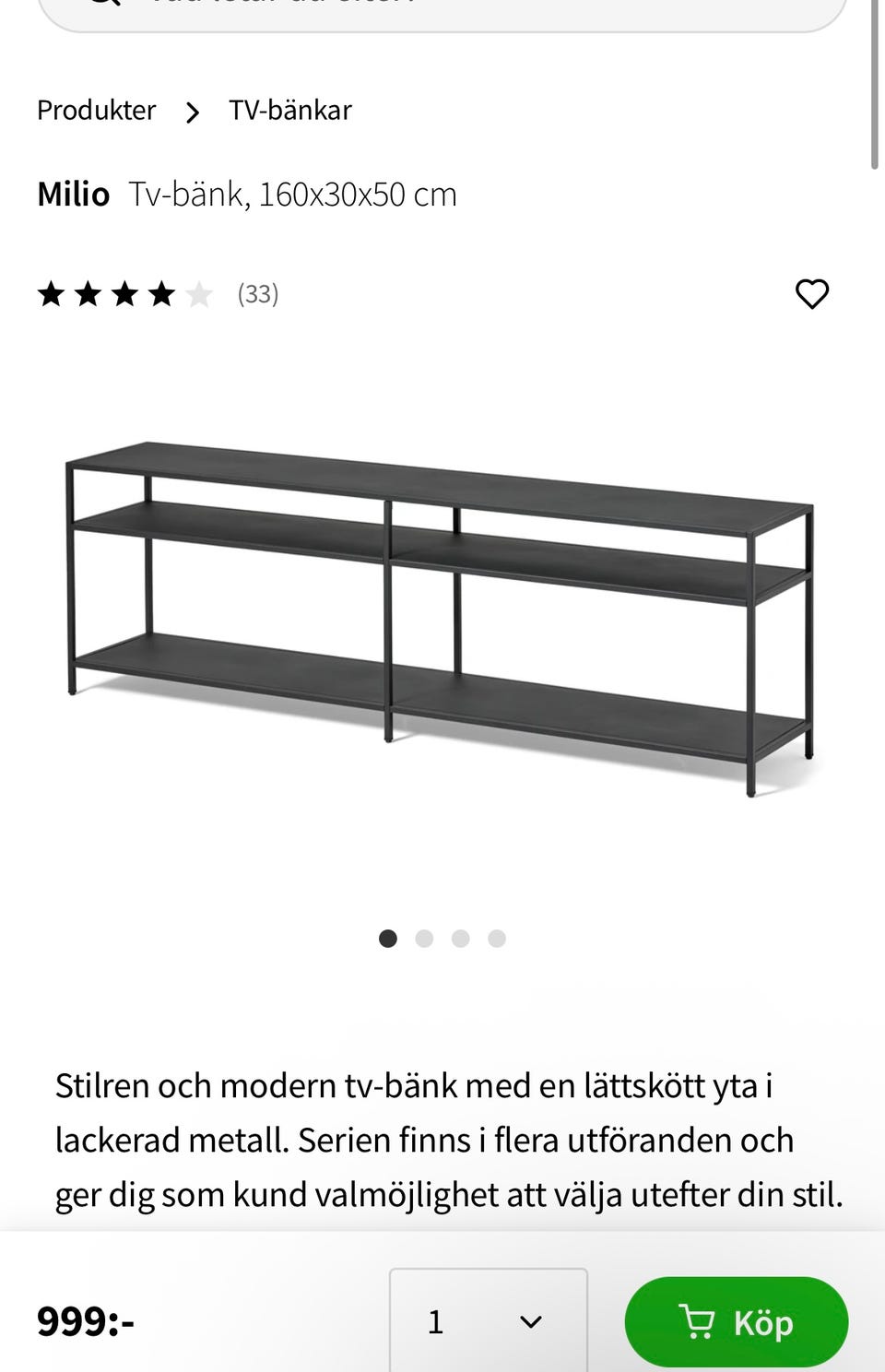Click the (33) reviews count link
Screen dimensions: 885x1372
pos(257,294)
